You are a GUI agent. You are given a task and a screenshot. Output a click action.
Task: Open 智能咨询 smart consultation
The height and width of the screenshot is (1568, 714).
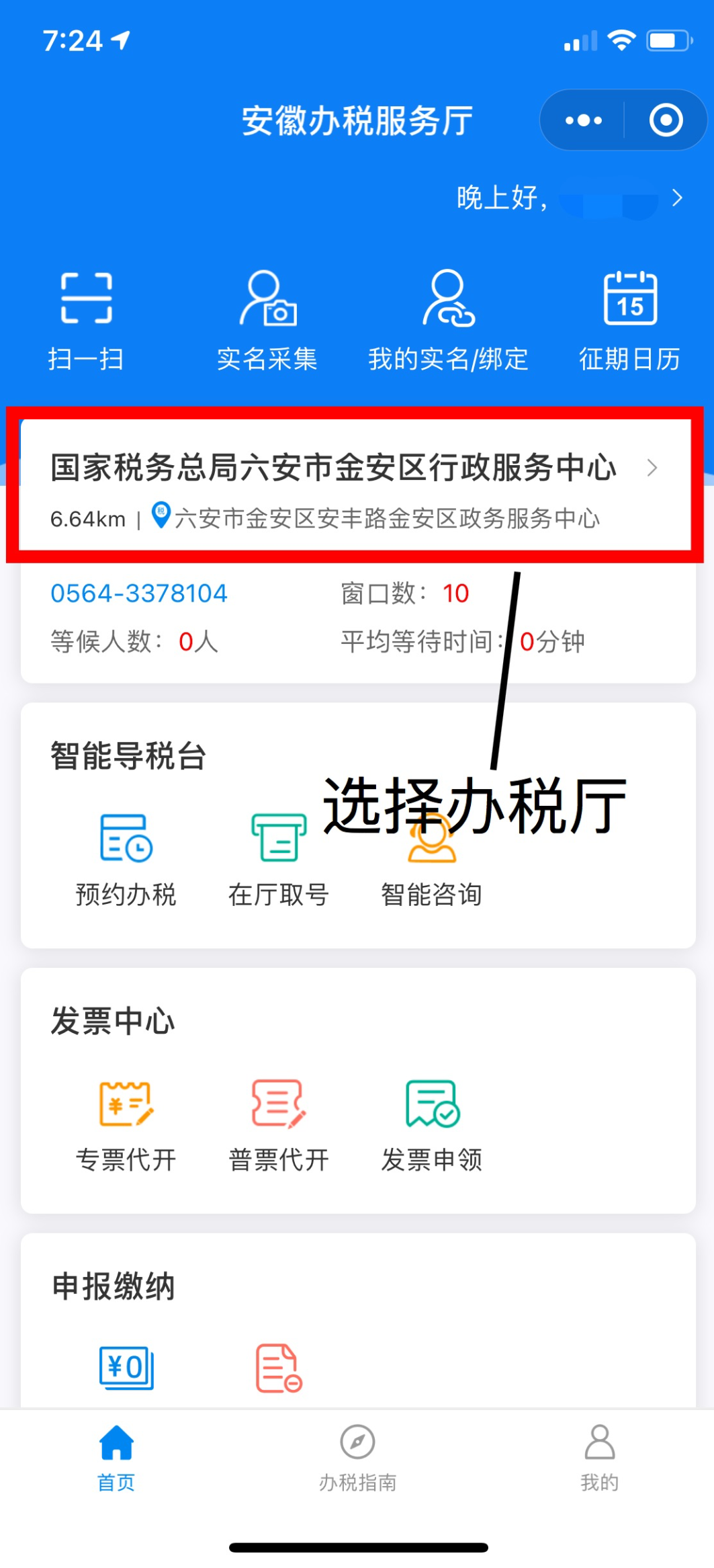[x=431, y=867]
